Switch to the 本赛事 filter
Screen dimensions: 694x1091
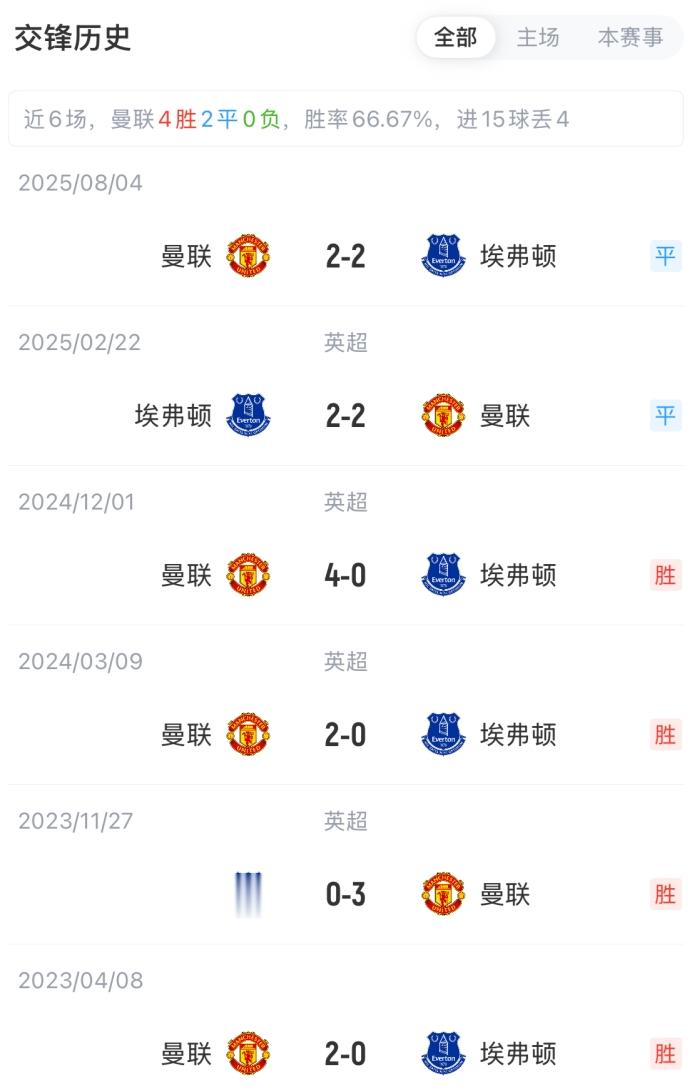(x=631, y=37)
